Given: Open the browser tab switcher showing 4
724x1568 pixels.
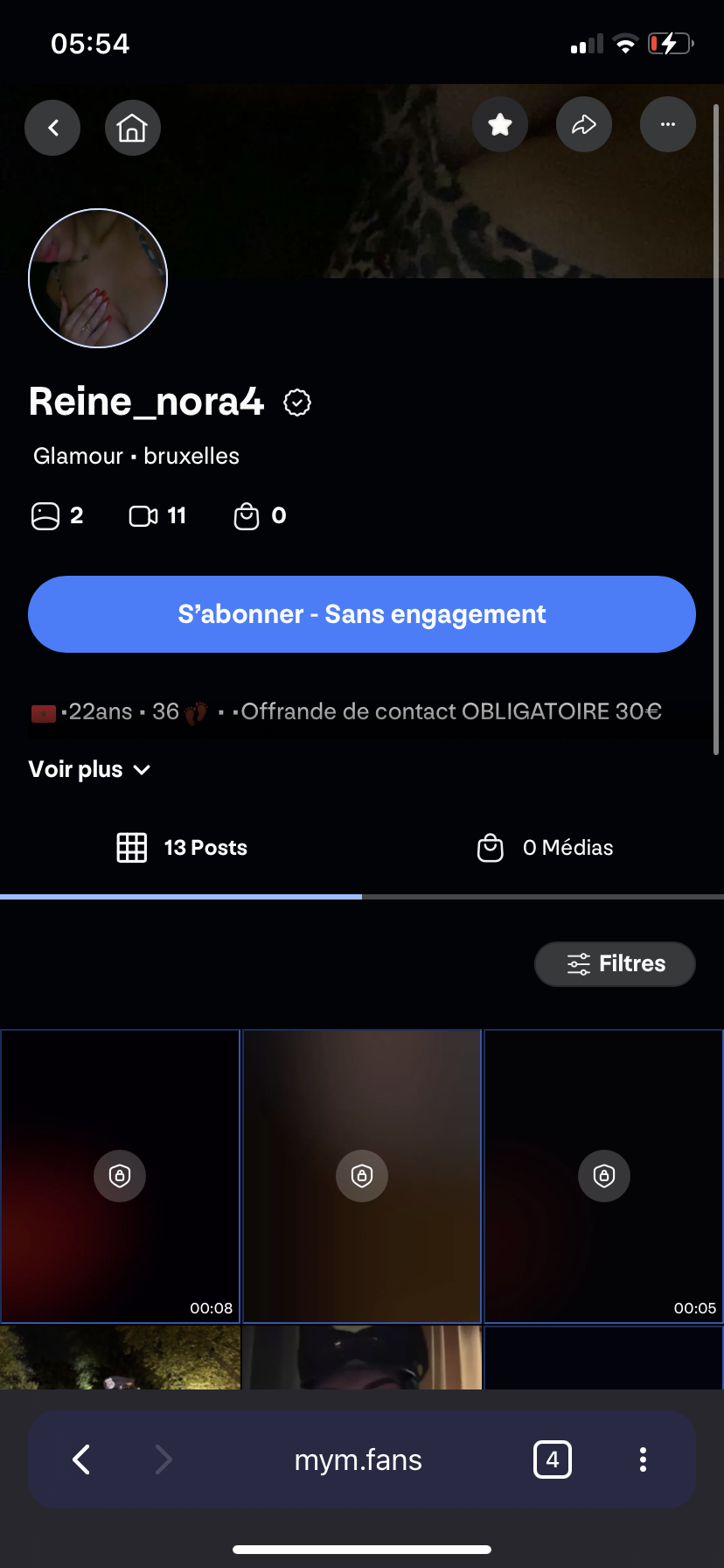Looking at the screenshot, I should pos(553,1459).
